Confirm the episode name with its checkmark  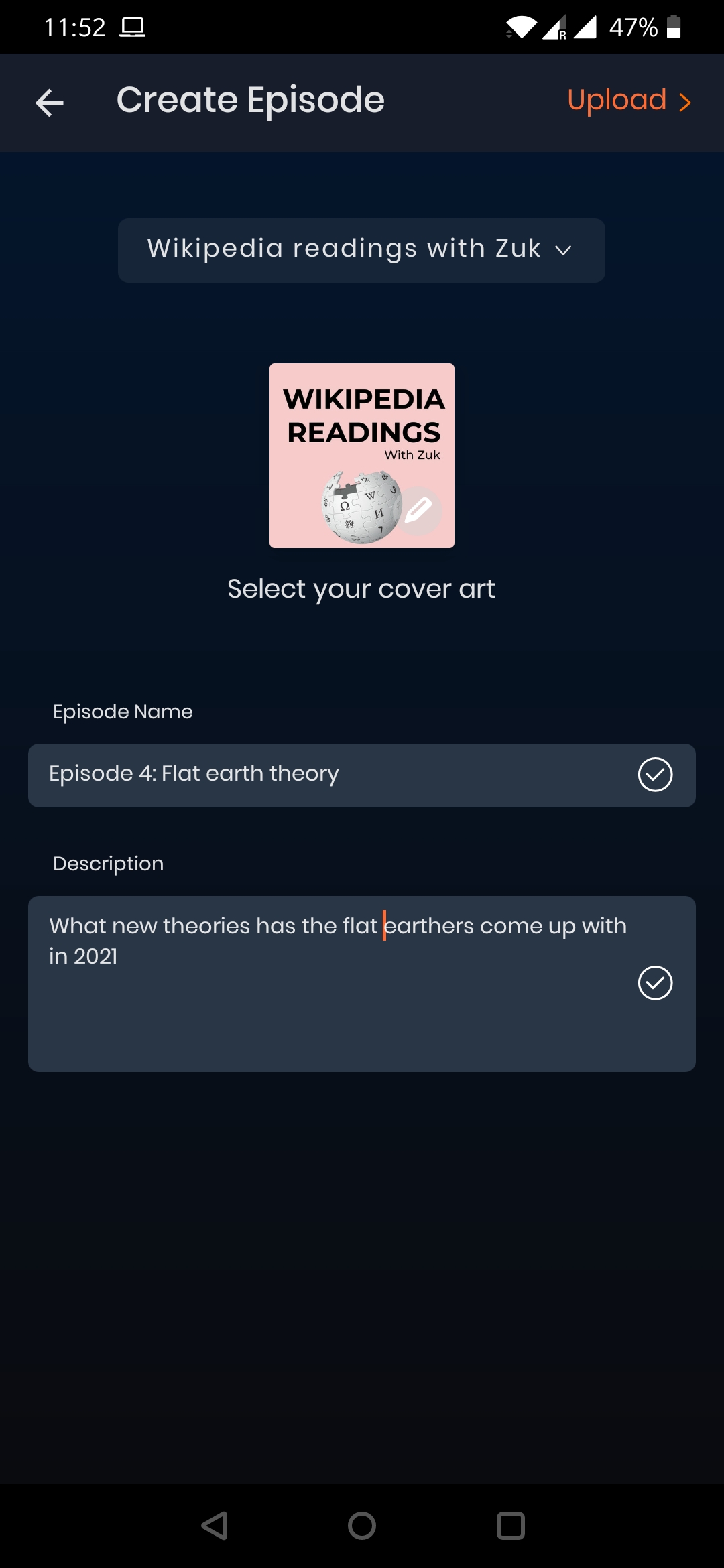coord(655,775)
